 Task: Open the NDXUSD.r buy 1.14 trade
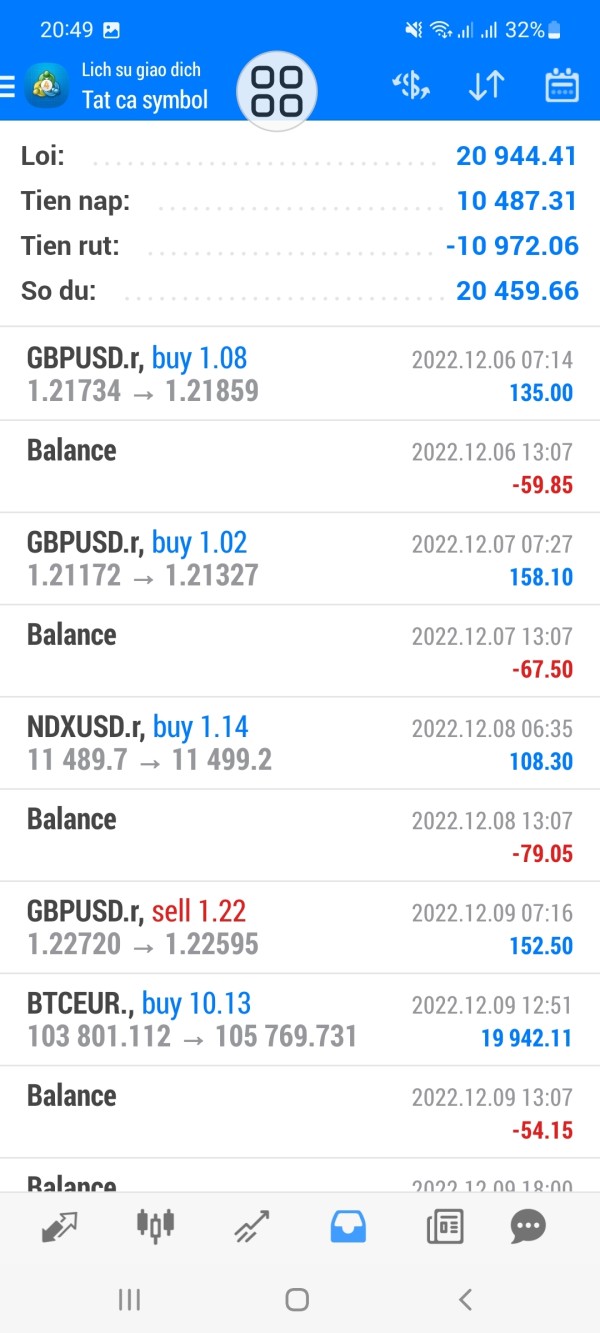pos(300,743)
